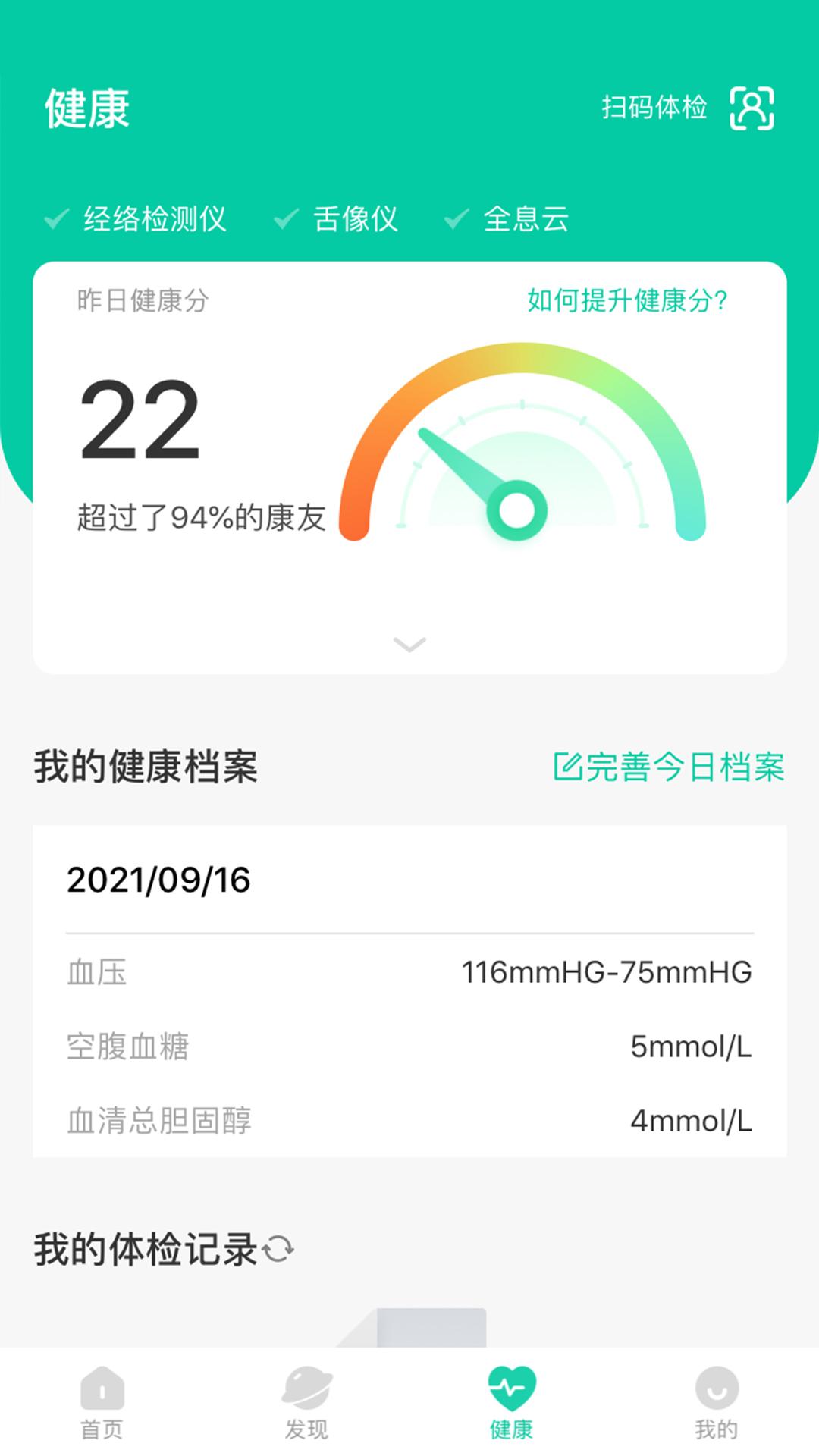Open 如何提升健康分? link
The height and width of the screenshot is (1456, 819).
click(627, 300)
